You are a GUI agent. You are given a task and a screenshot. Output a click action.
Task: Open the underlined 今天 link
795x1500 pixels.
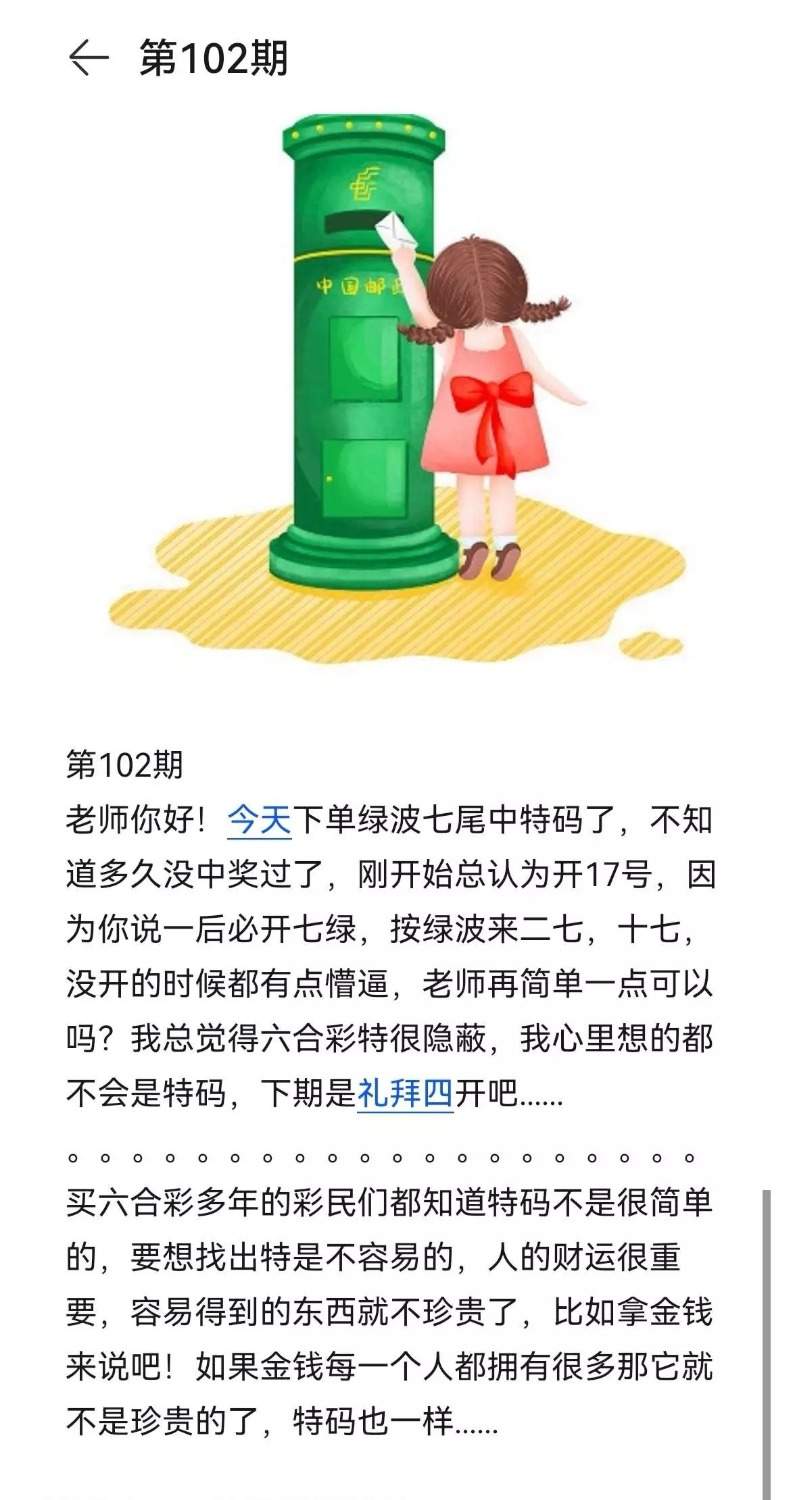click(x=259, y=821)
